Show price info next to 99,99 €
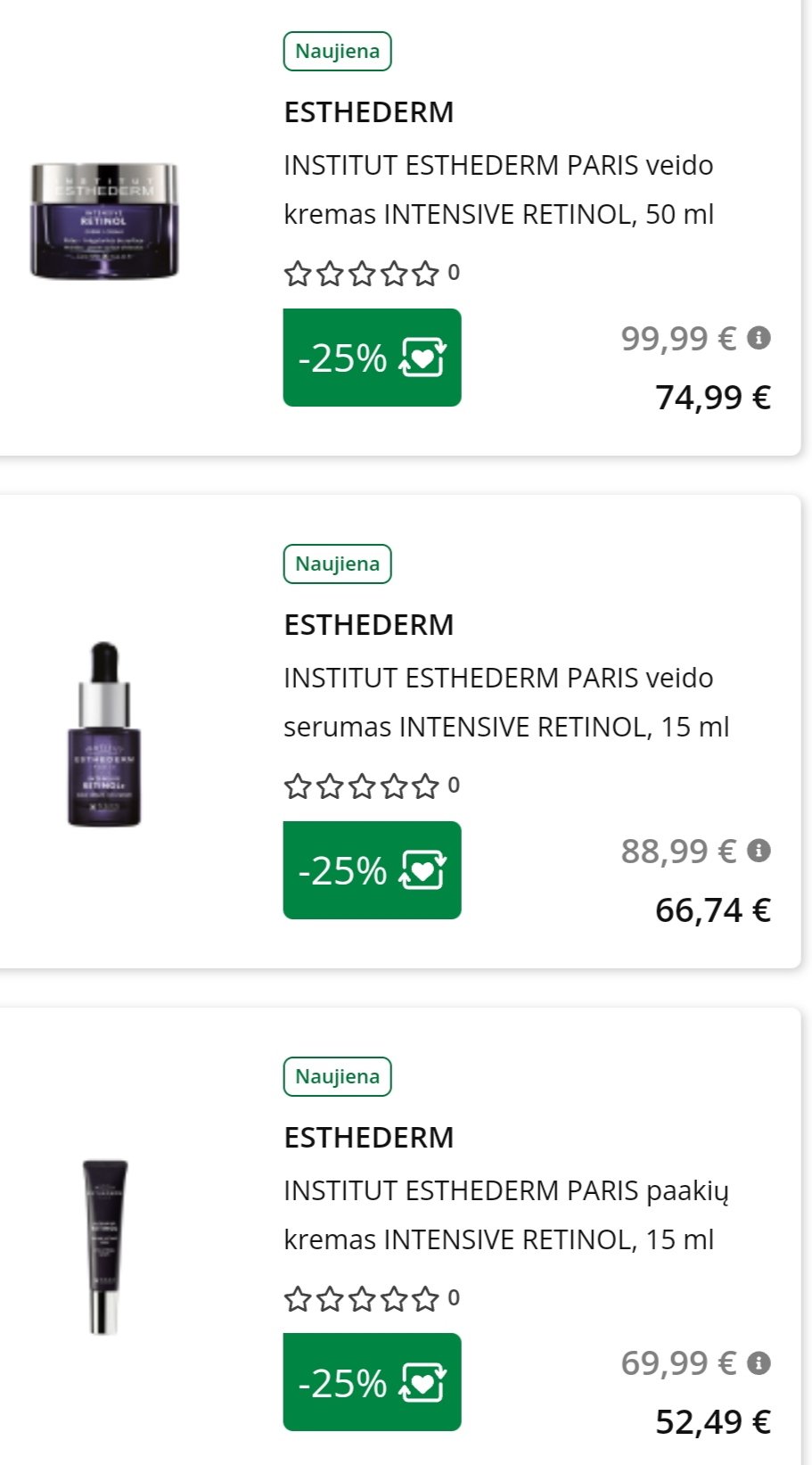 tap(759, 338)
